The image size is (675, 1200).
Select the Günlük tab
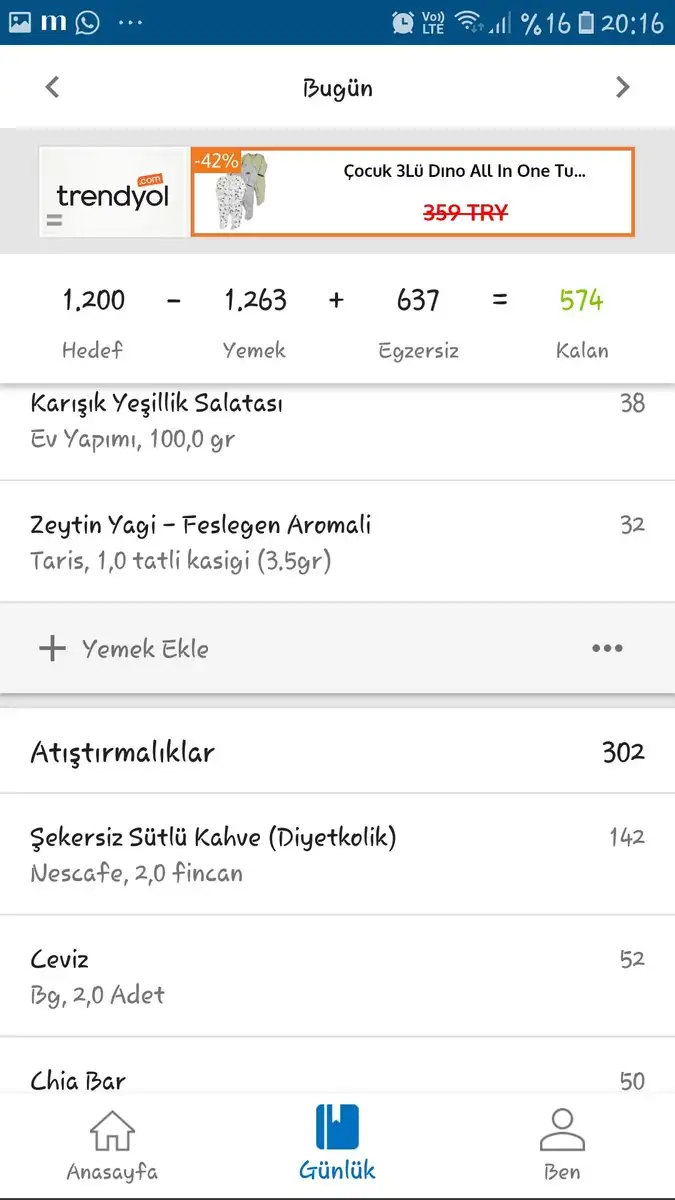click(337, 1145)
